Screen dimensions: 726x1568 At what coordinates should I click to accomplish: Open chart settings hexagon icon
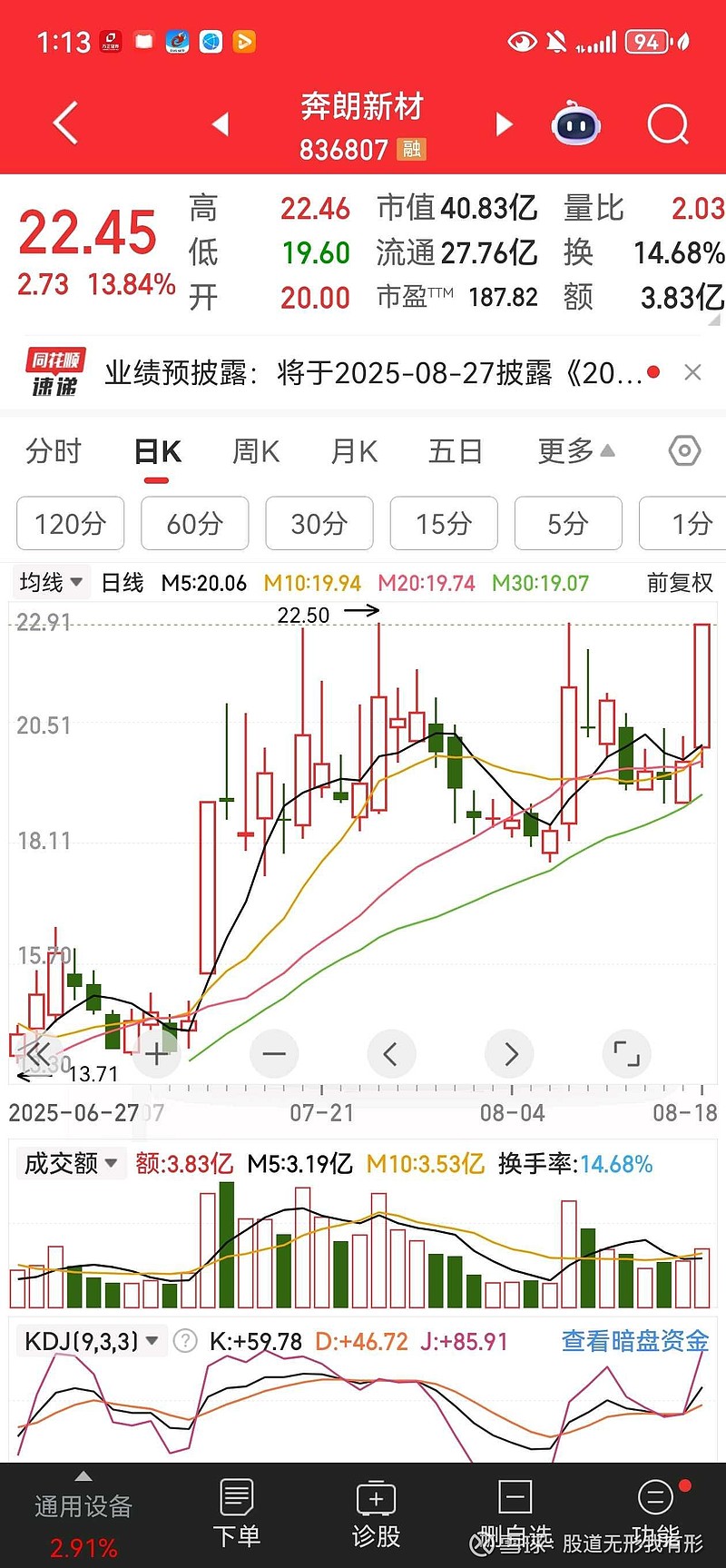click(x=684, y=450)
